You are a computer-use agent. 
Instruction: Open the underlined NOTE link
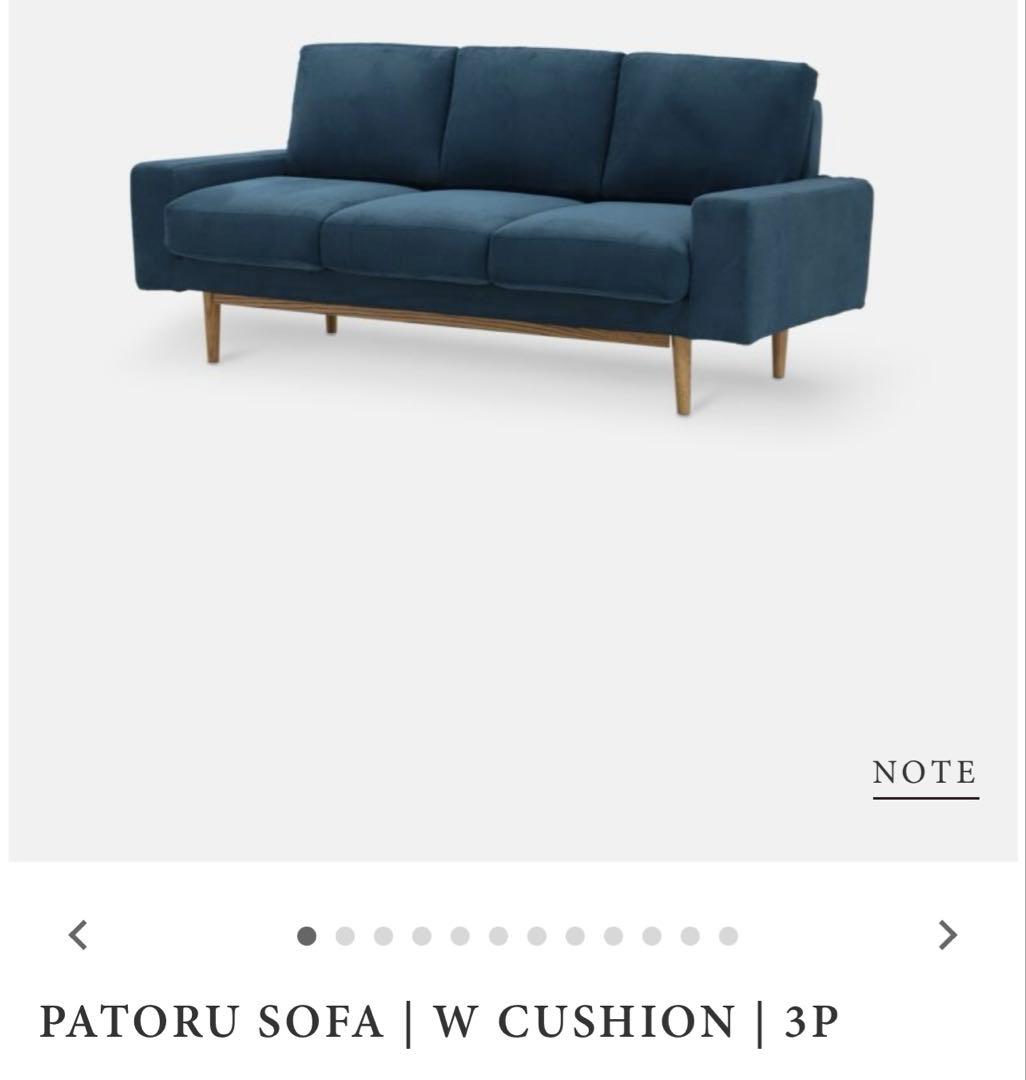click(x=925, y=773)
